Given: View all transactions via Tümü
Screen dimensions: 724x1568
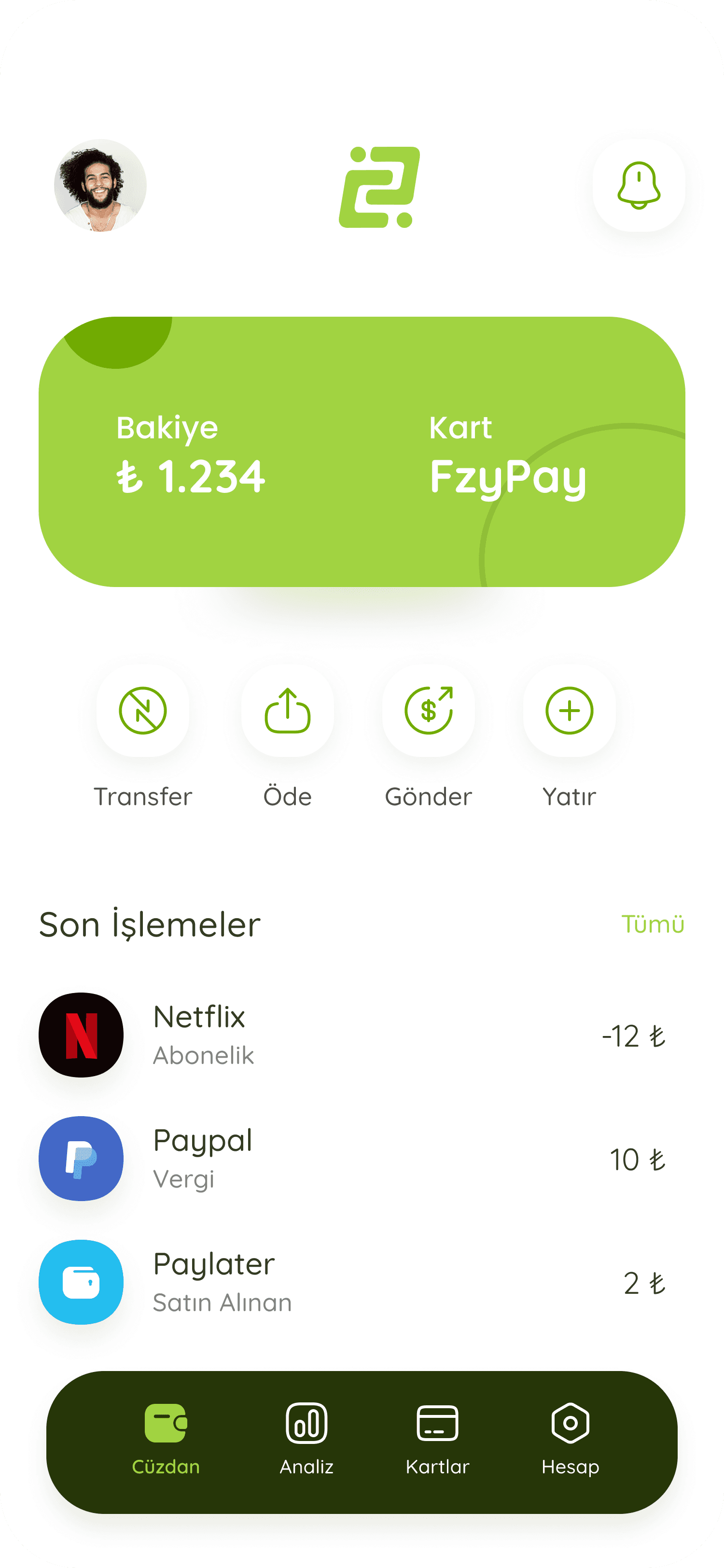Looking at the screenshot, I should tap(652, 924).
